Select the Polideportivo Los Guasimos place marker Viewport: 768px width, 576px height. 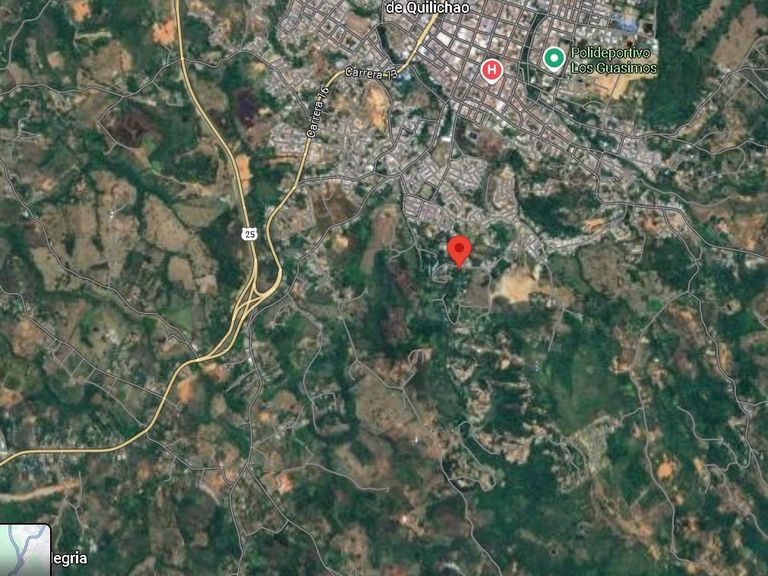click(x=553, y=59)
